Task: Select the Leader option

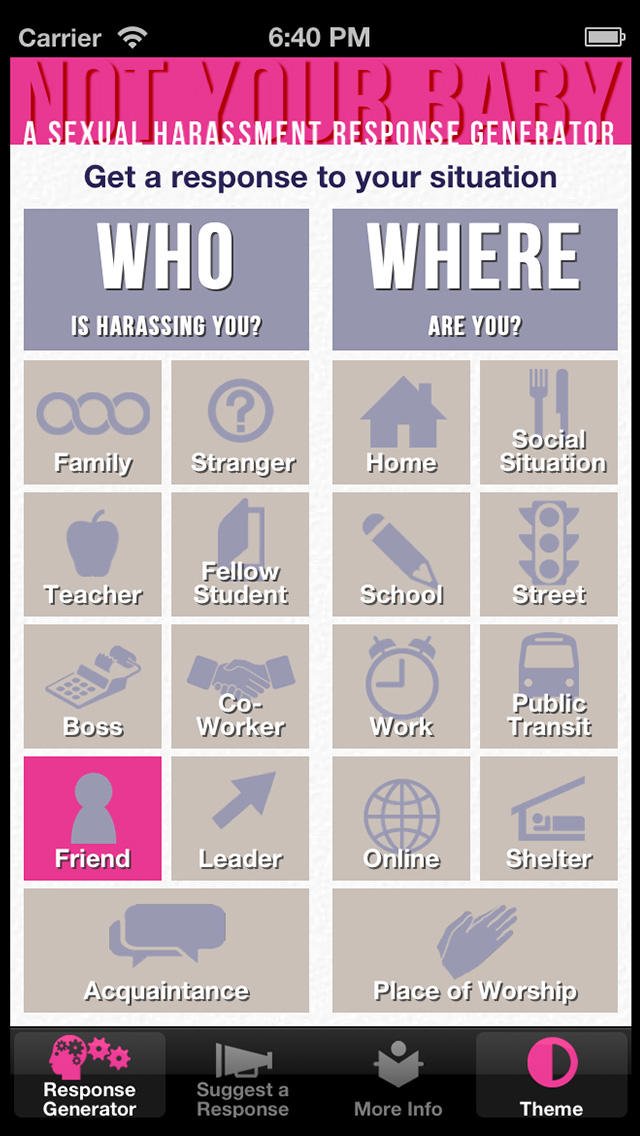Action: pos(241,818)
